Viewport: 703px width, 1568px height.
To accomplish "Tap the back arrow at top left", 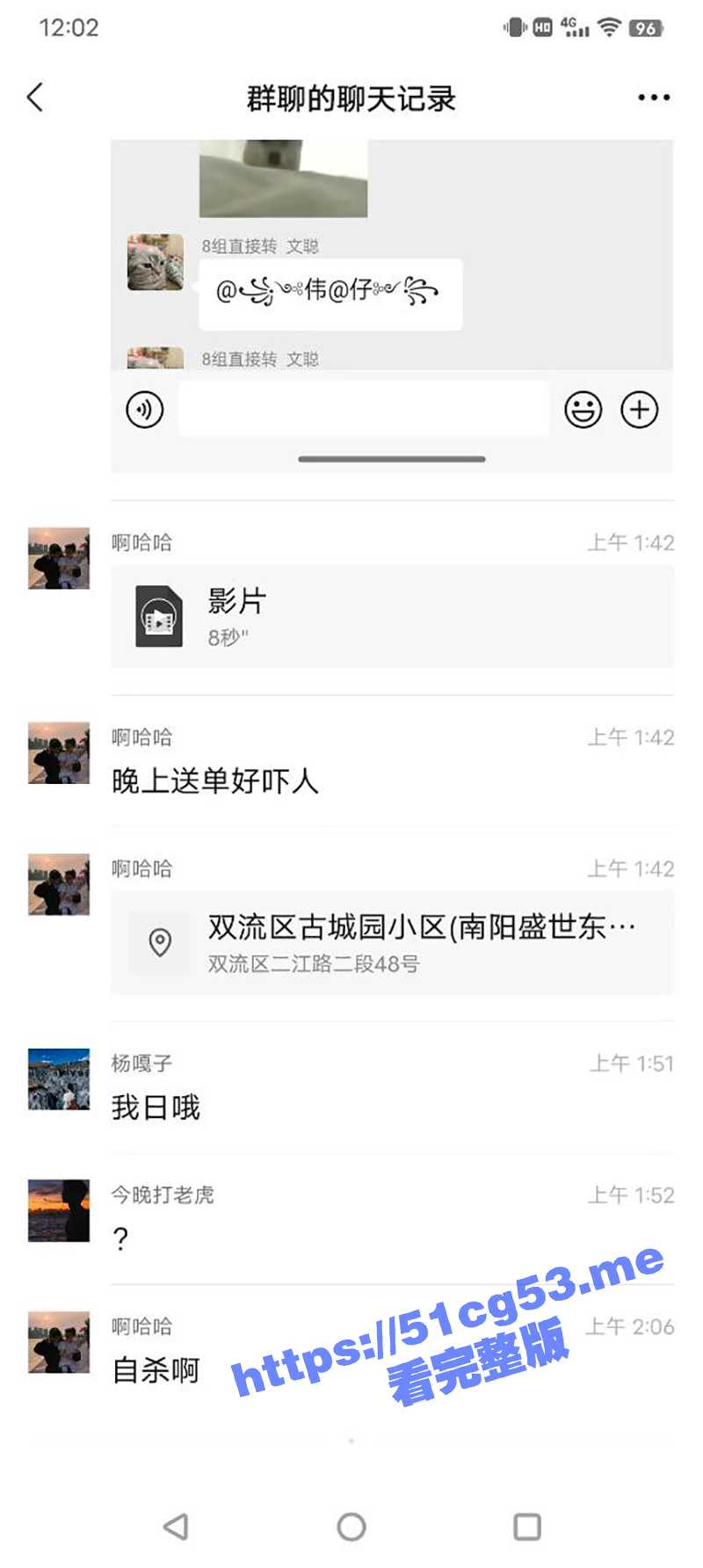I will (35, 98).
